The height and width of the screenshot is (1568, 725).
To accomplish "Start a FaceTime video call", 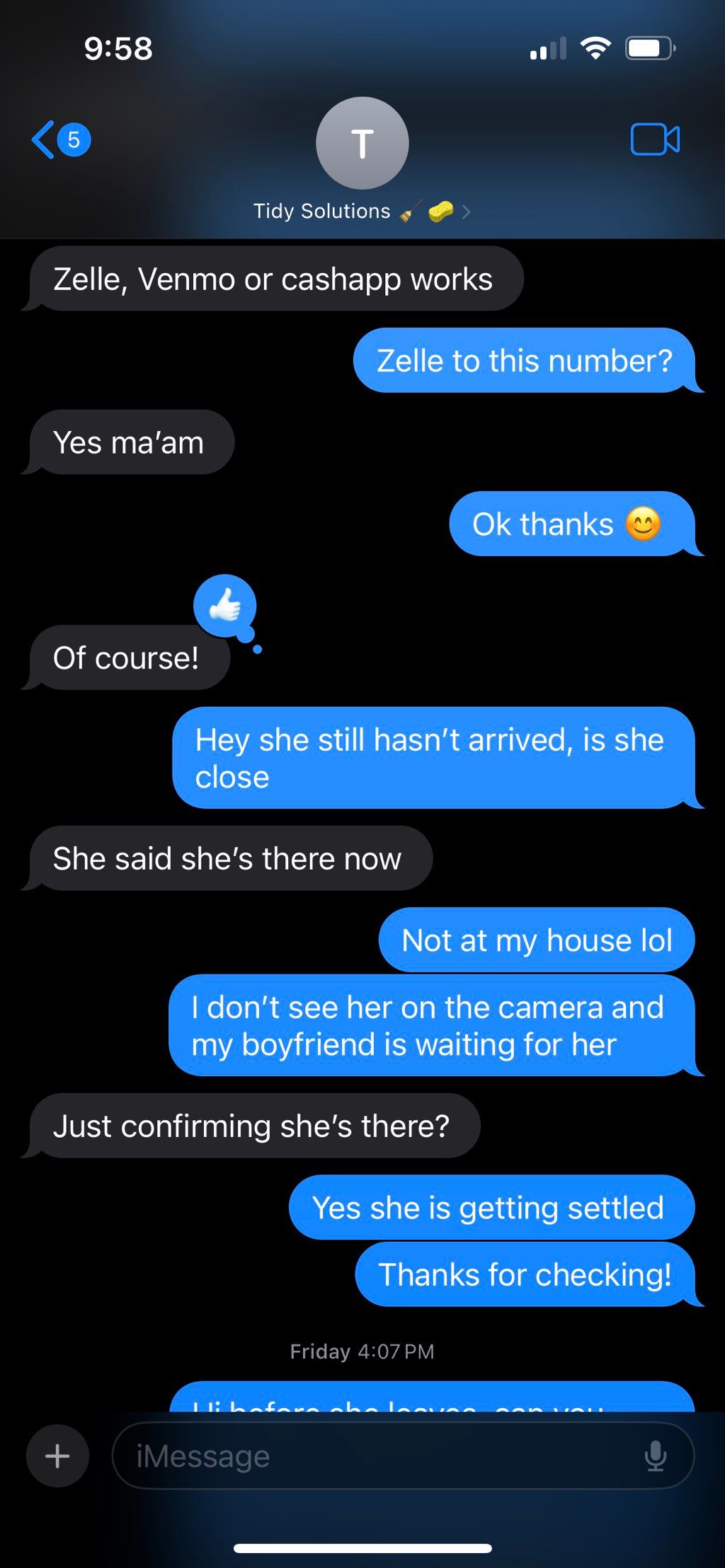I will (x=655, y=139).
